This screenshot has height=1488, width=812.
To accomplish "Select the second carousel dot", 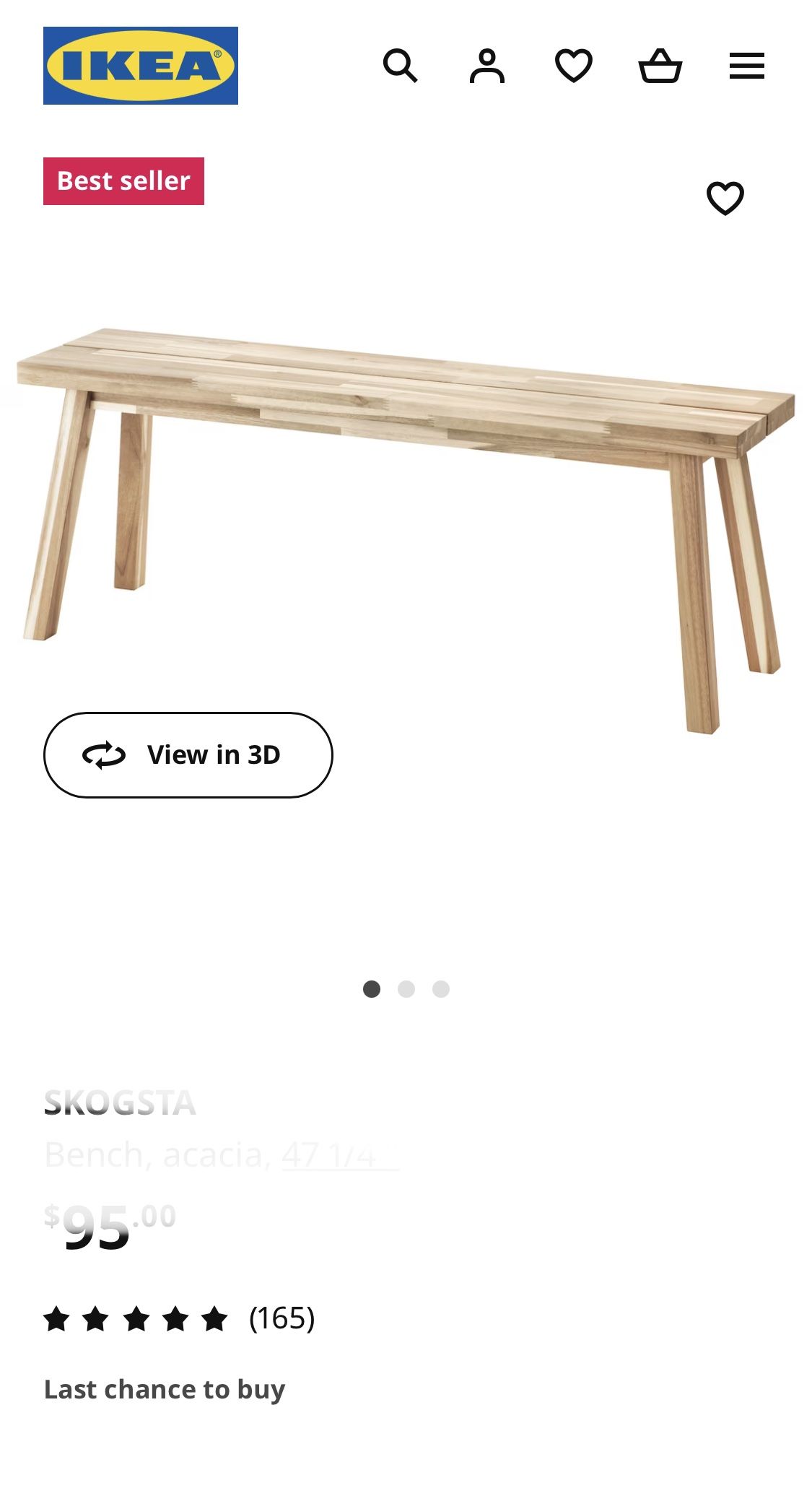I will click(x=406, y=990).
